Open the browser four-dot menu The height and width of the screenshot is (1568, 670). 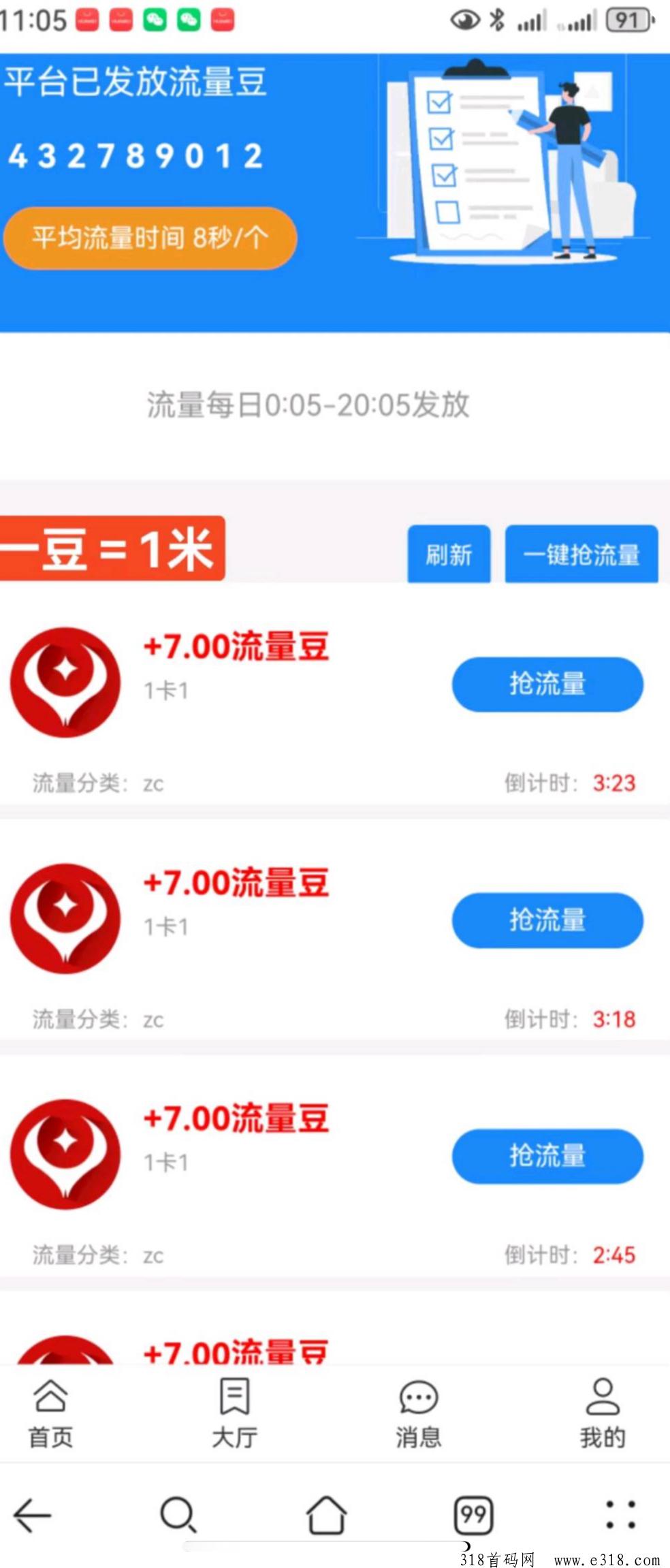pyautogui.click(x=620, y=1515)
